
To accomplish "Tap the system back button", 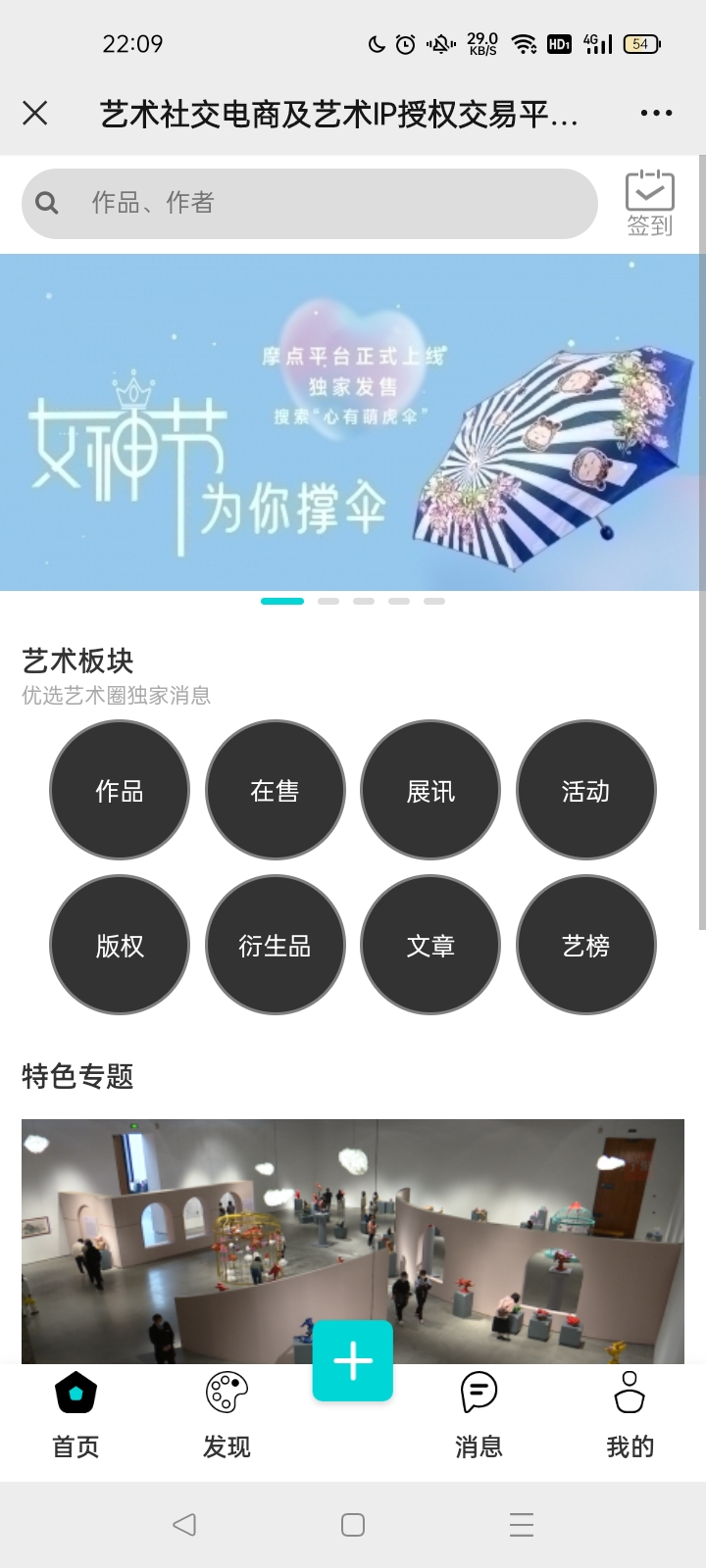I will tap(184, 1524).
